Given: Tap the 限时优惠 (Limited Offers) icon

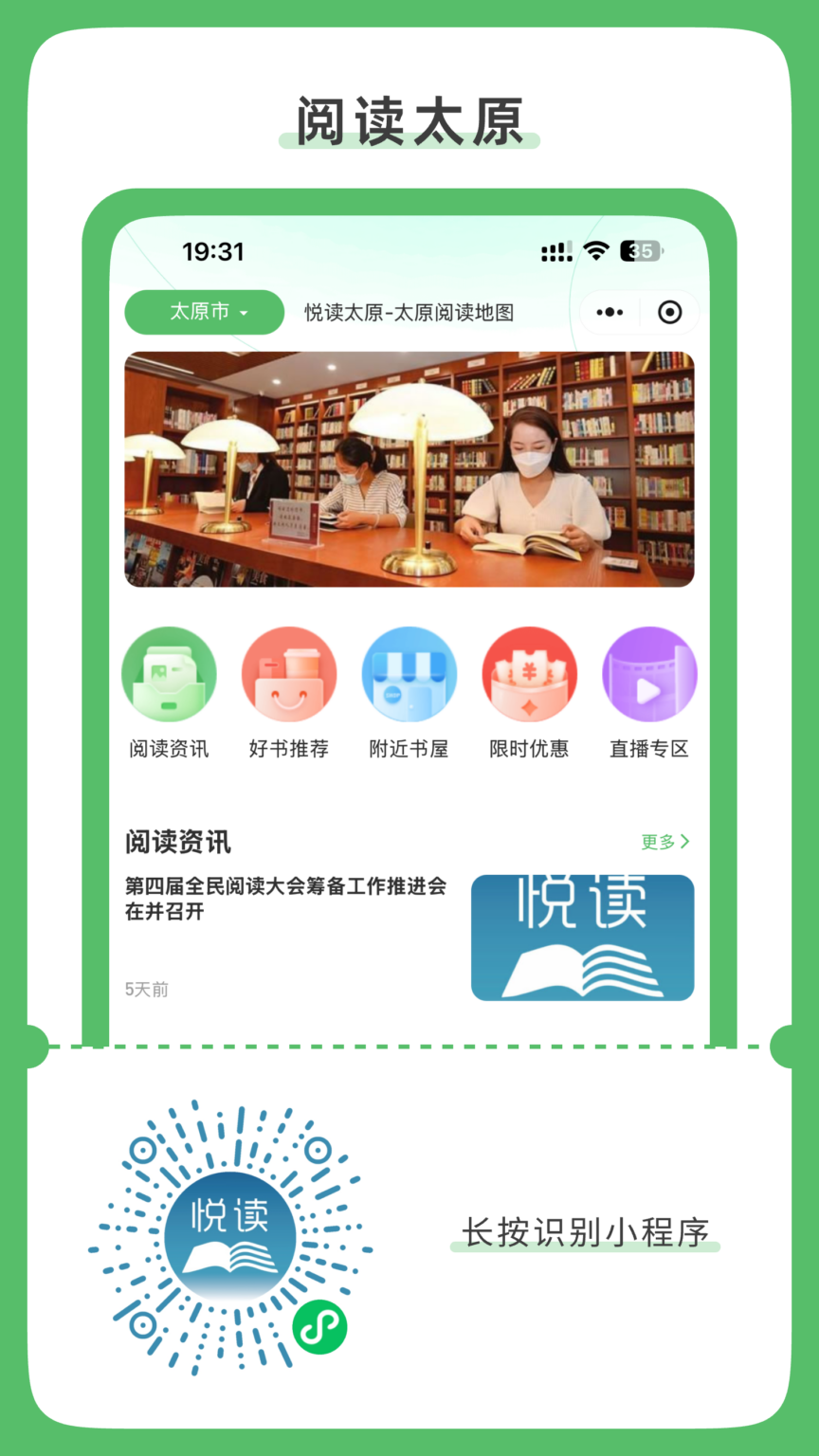Looking at the screenshot, I should click(x=529, y=674).
